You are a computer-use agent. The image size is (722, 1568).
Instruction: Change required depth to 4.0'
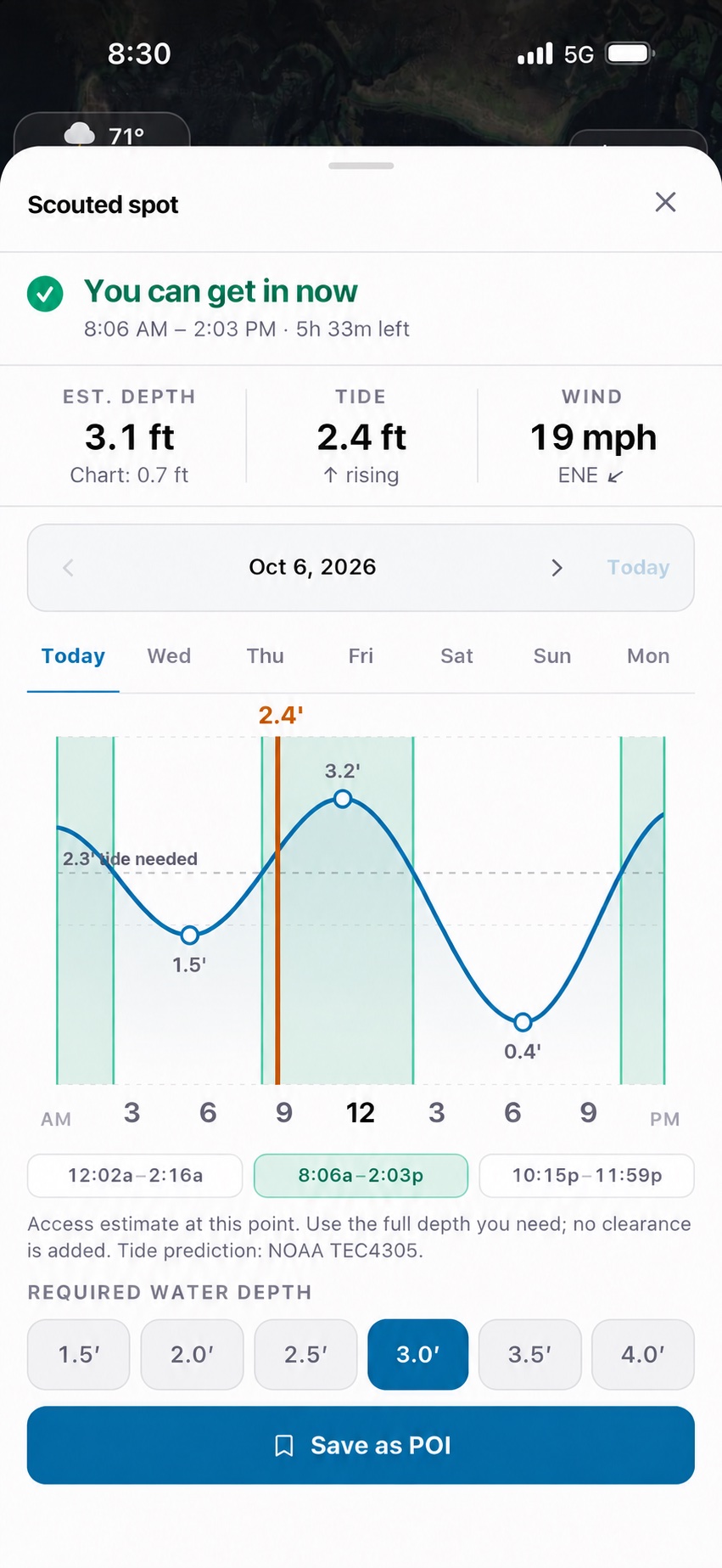click(643, 1354)
